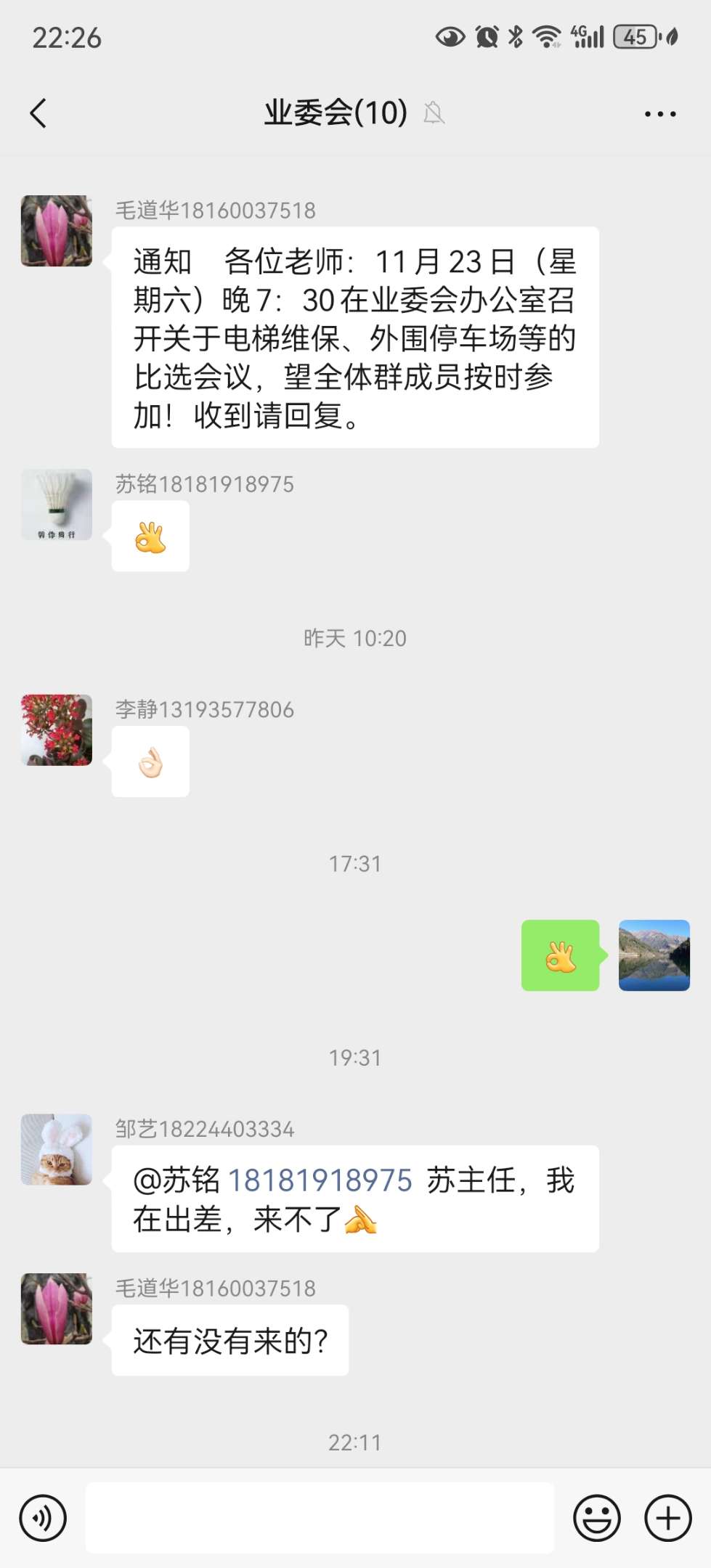Tap the group title 业委会(10)
The image size is (711, 1568).
(x=333, y=113)
